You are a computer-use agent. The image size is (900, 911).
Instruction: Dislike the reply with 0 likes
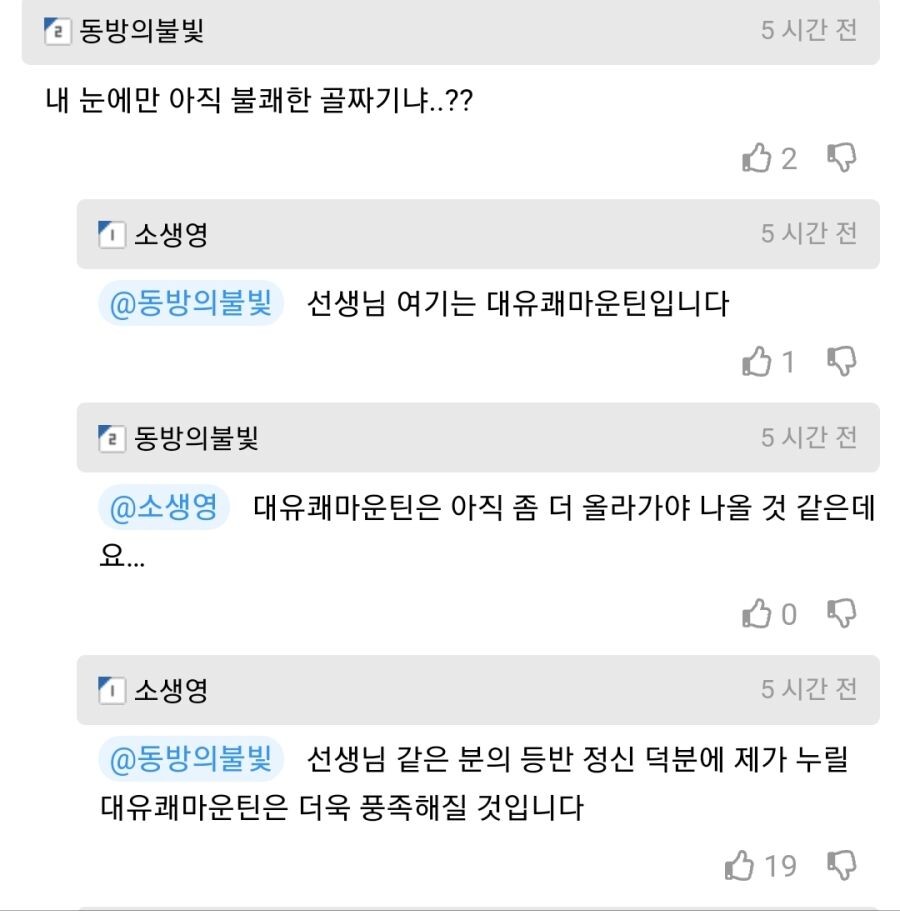(843, 613)
